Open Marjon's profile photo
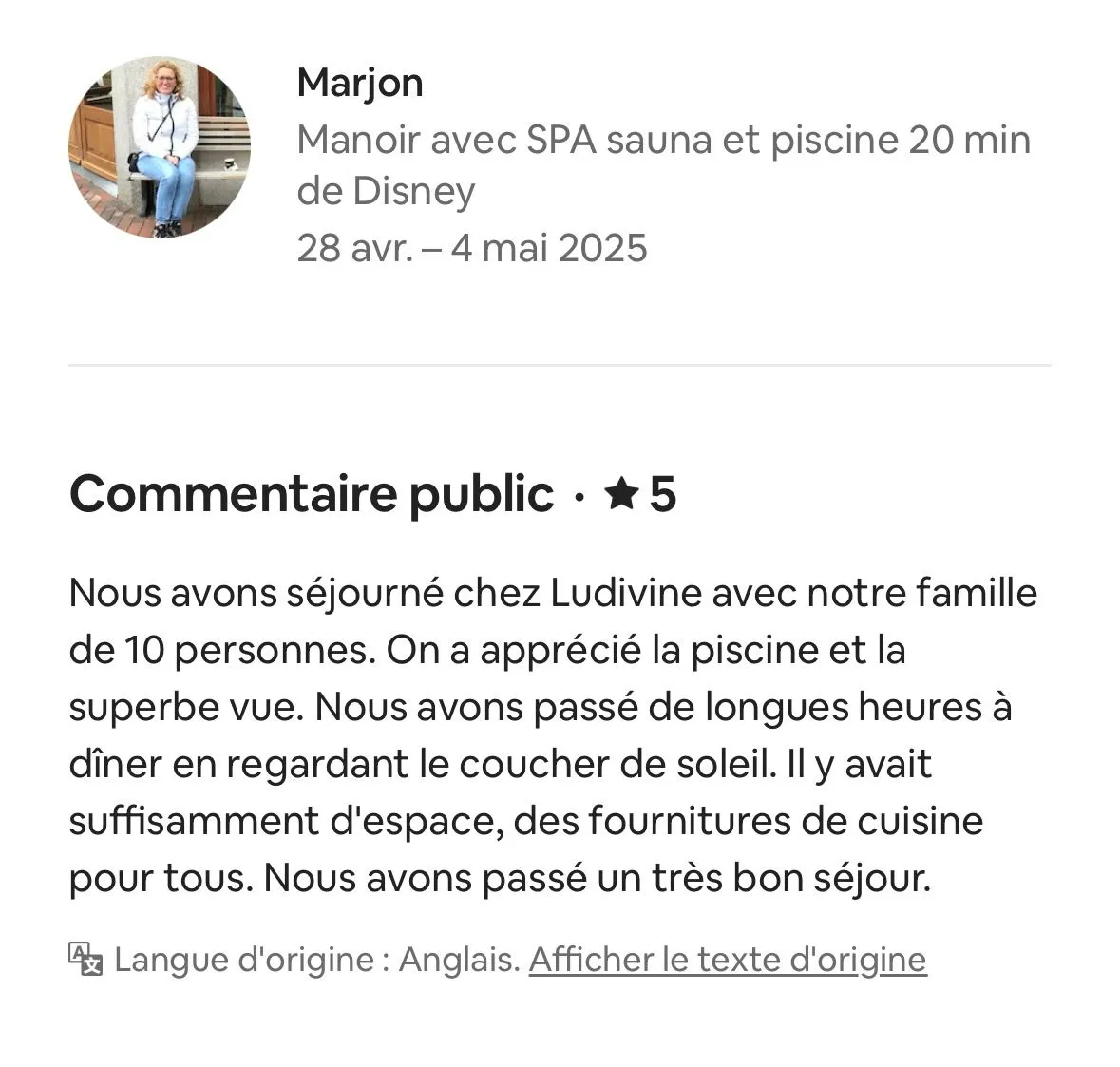 pos(160,146)
